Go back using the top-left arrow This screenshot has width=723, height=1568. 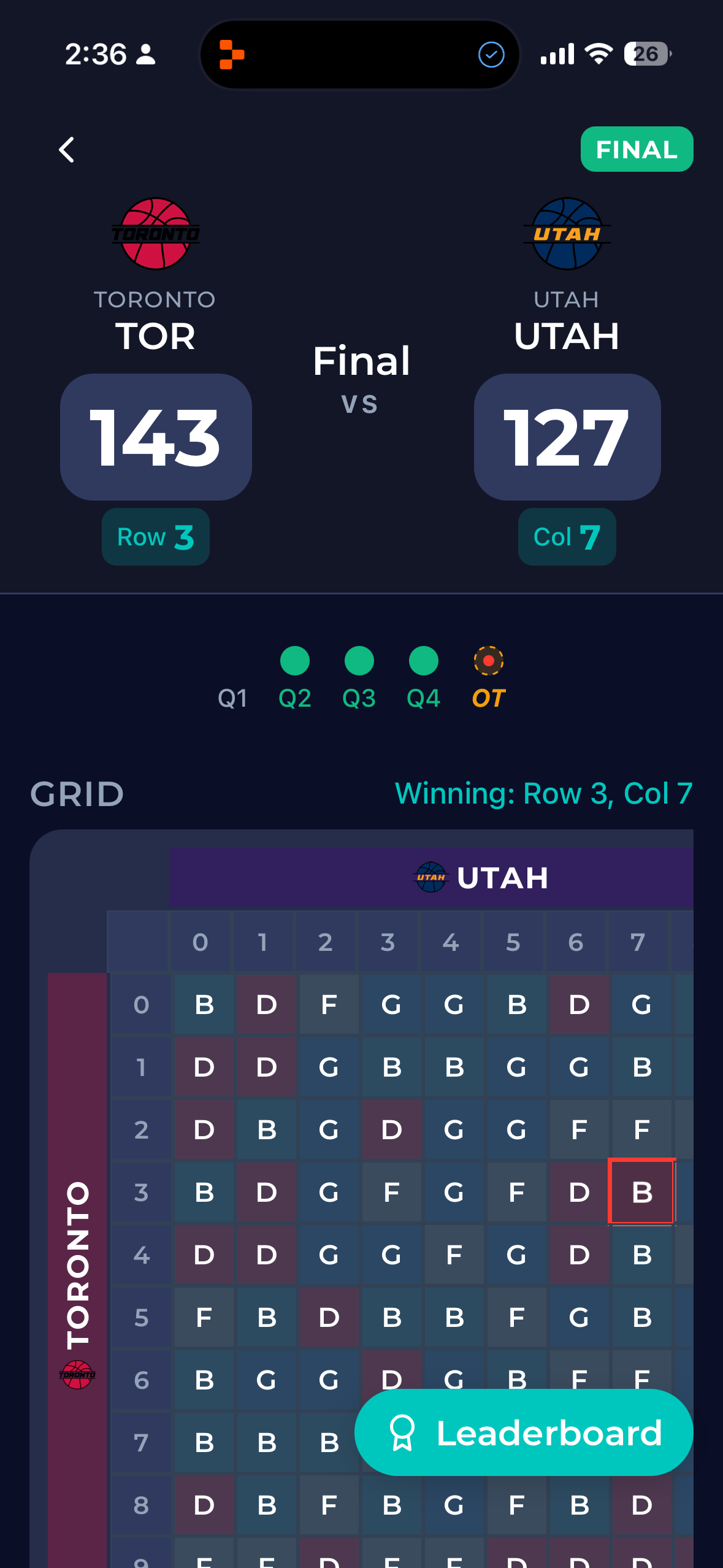tap(67, 150)
